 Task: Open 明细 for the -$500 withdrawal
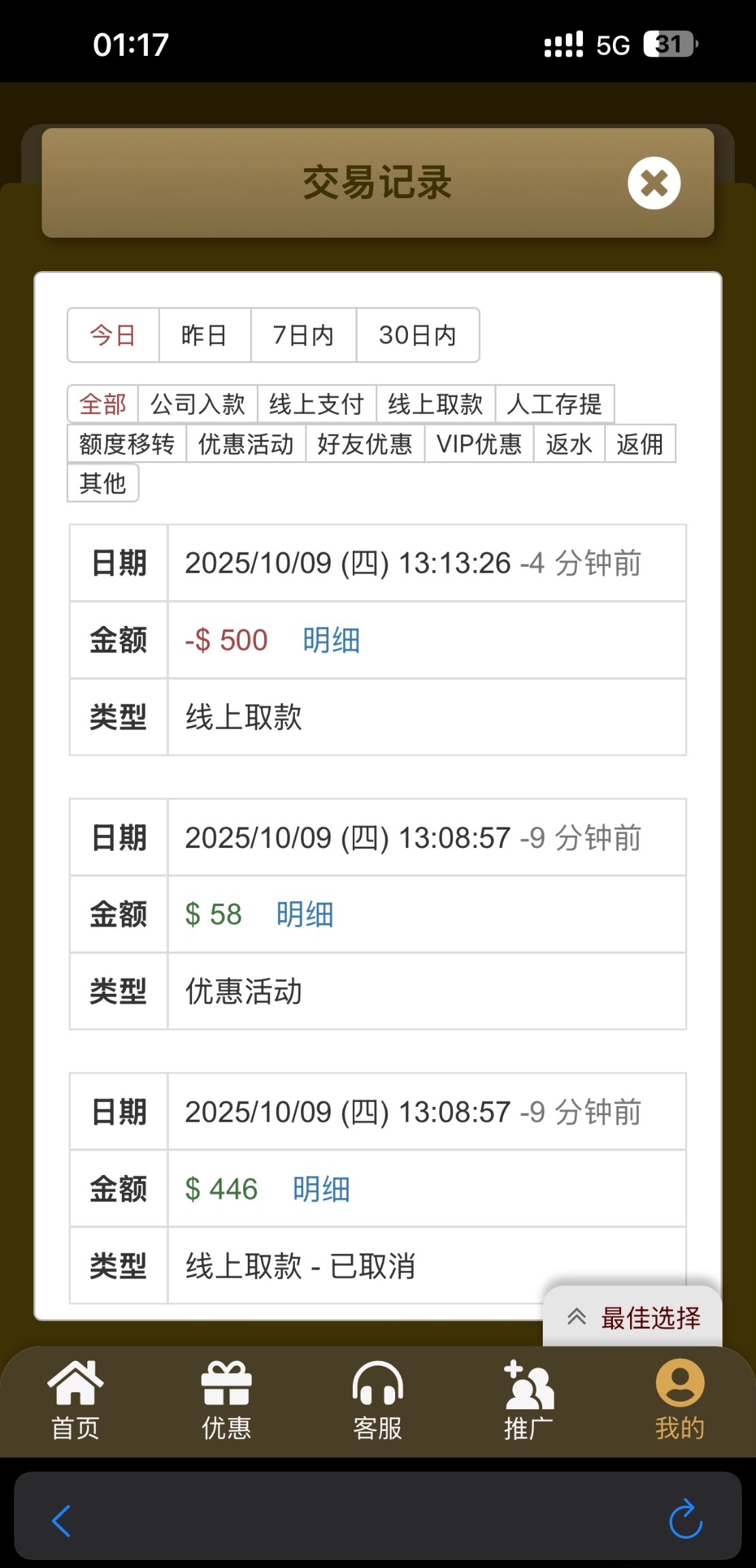tap(331, 640)
